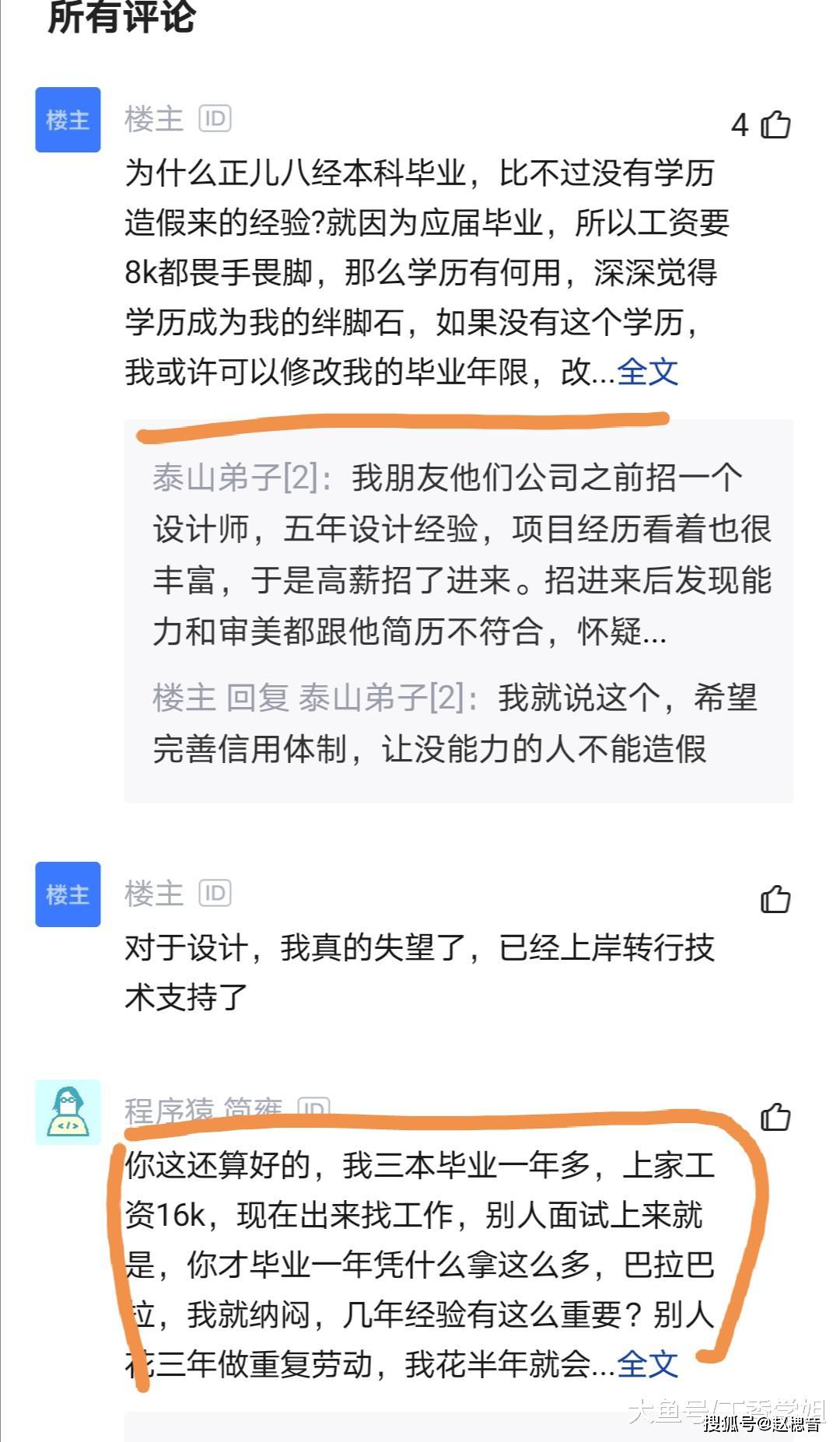
Task: Like 程序猿's comment about 三本毕业
Action: (x=775, y=1117)
